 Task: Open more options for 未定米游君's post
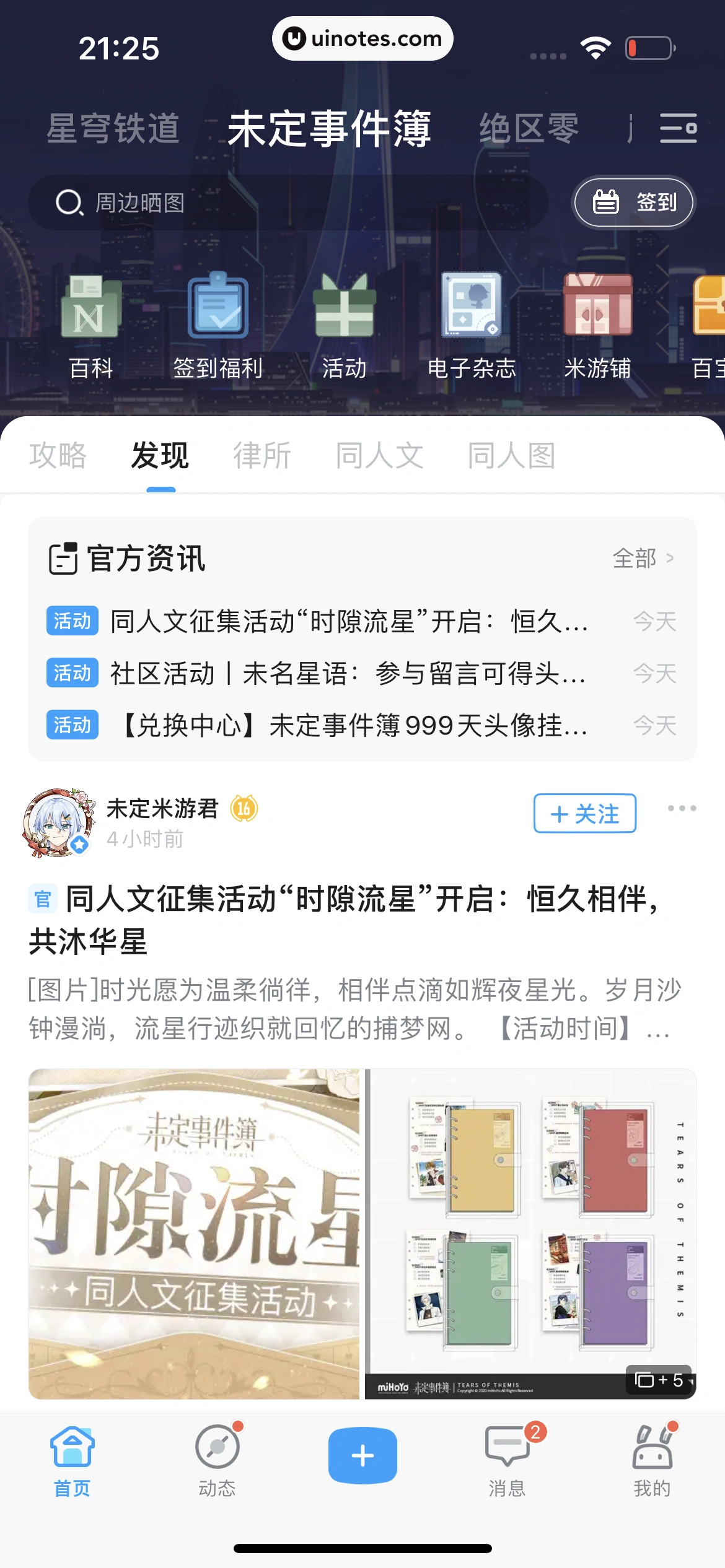(x=682, y=809)
